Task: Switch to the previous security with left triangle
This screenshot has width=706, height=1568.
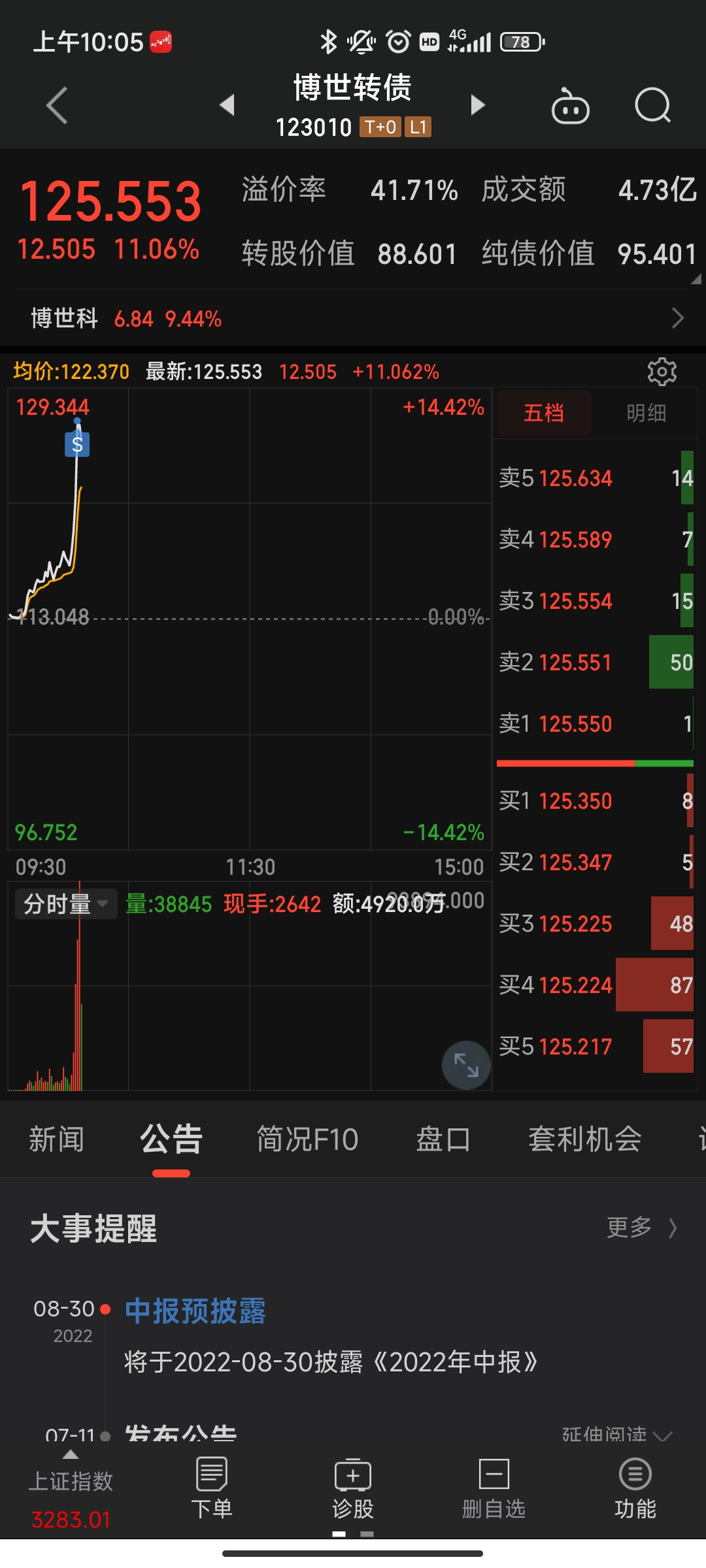Action: (x=227, y=105)
